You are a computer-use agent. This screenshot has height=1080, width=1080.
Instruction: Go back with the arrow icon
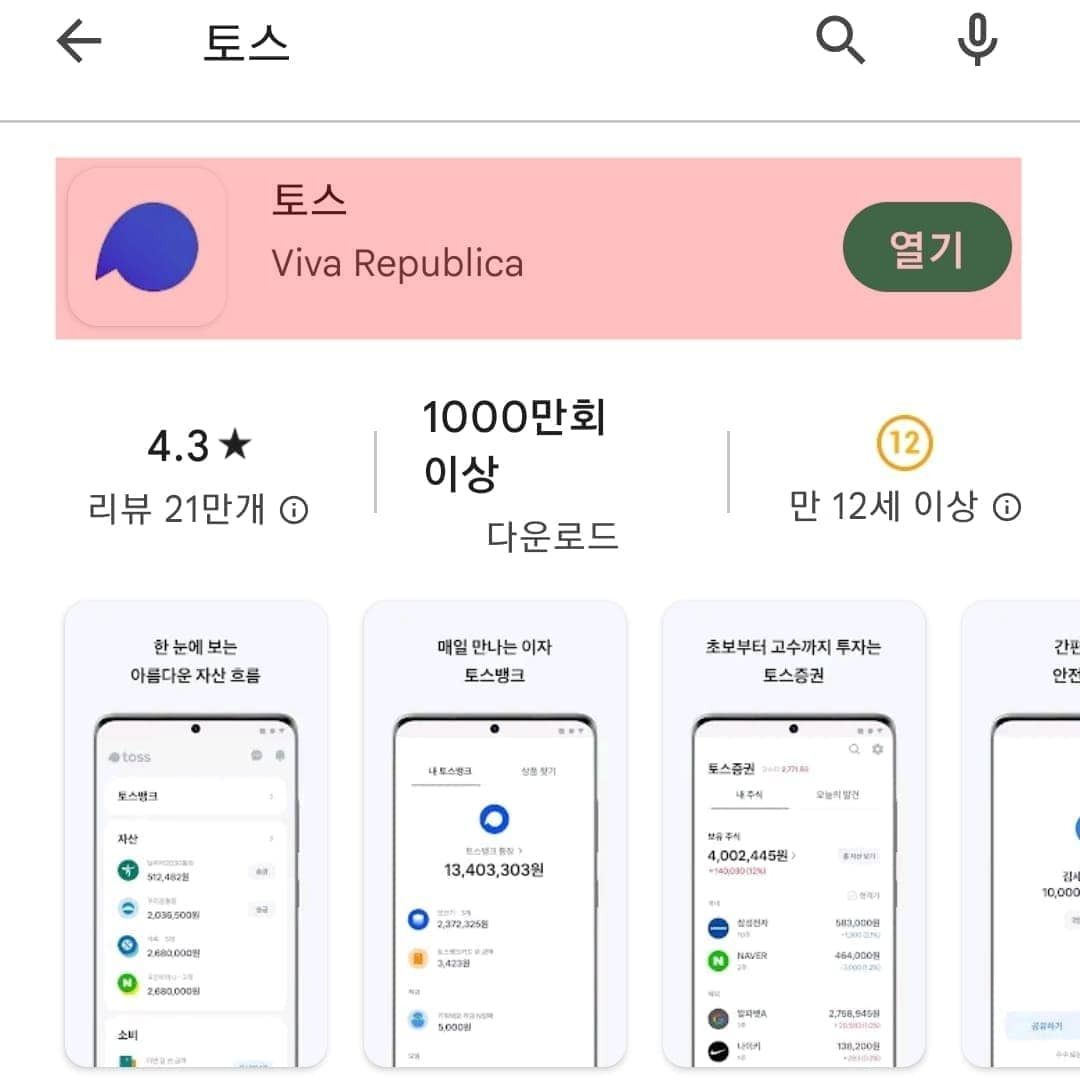click(79, 42)
